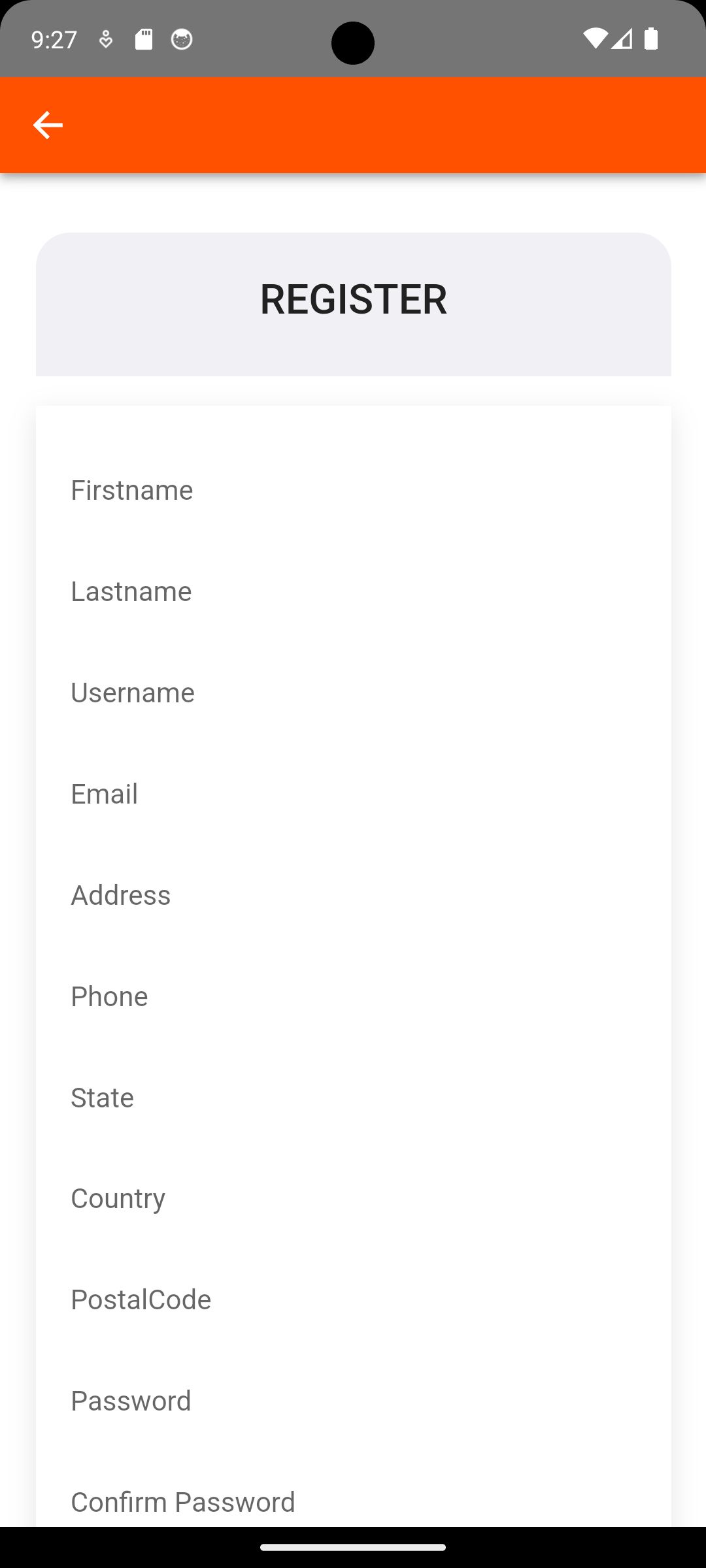Focus the Username text field
Viewport: 706px width, 1568px height.
click(353, 693)
